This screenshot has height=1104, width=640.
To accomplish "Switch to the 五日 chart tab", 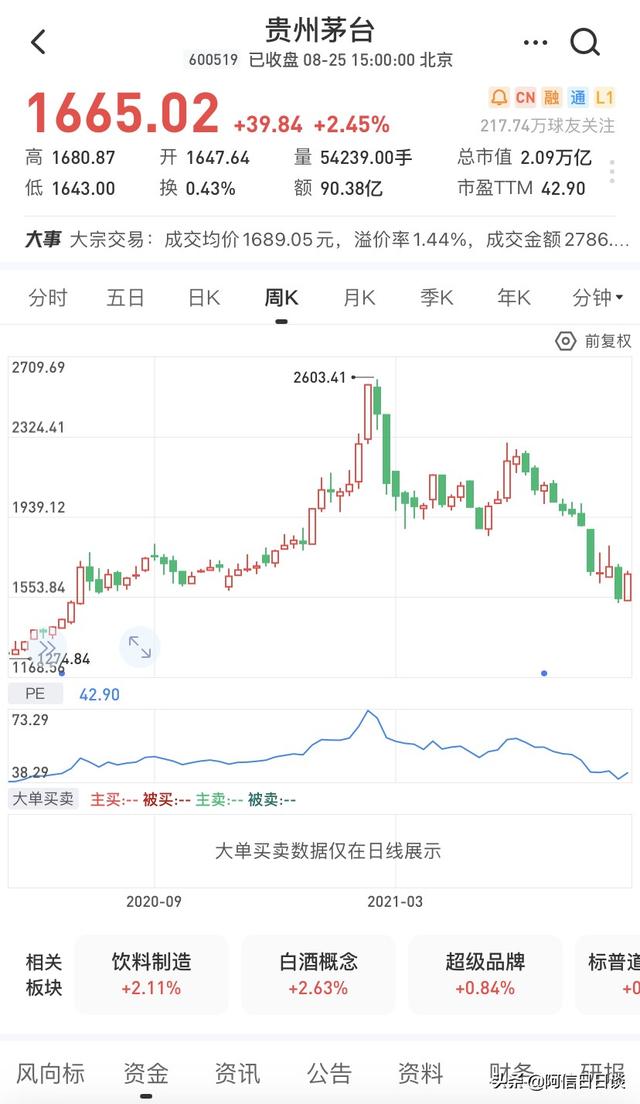I will (126, 297).
